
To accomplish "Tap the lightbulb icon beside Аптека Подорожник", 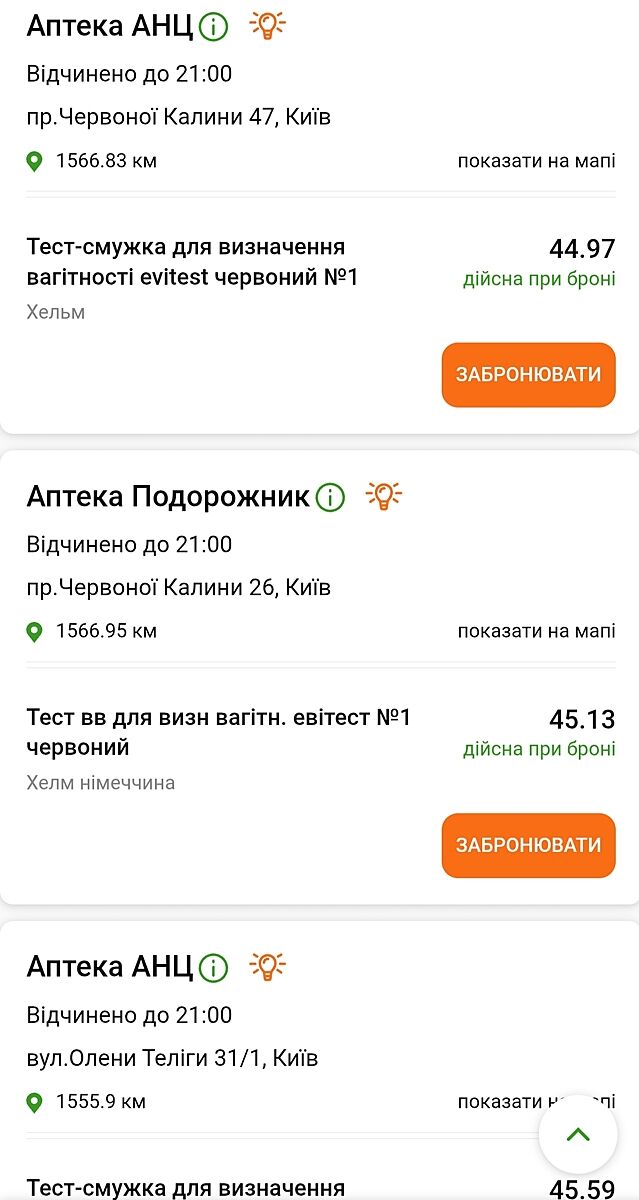I will [x=383, y=495].
